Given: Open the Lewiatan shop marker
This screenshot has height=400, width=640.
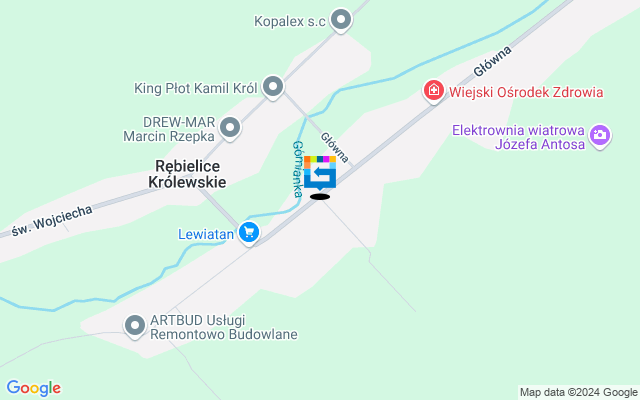Looking at the screenshot, I should coord(249,233).
